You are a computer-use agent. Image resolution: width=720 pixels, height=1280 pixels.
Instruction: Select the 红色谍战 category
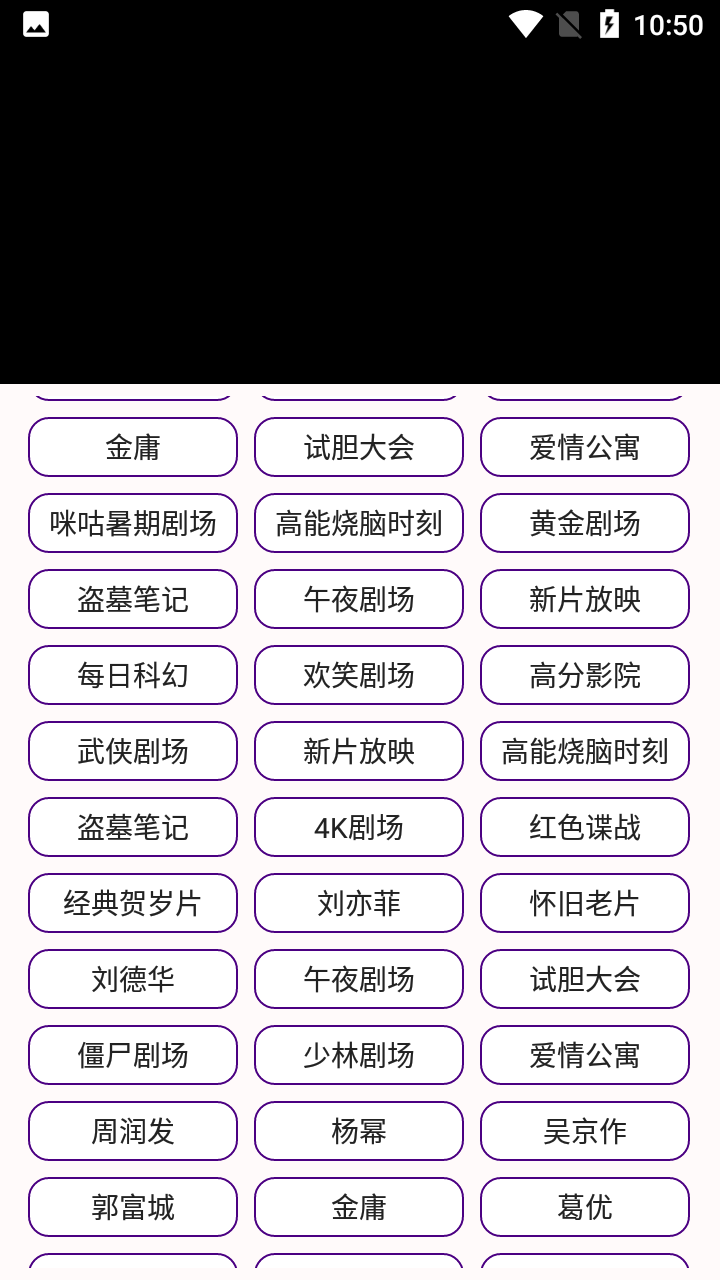[584, 827]
